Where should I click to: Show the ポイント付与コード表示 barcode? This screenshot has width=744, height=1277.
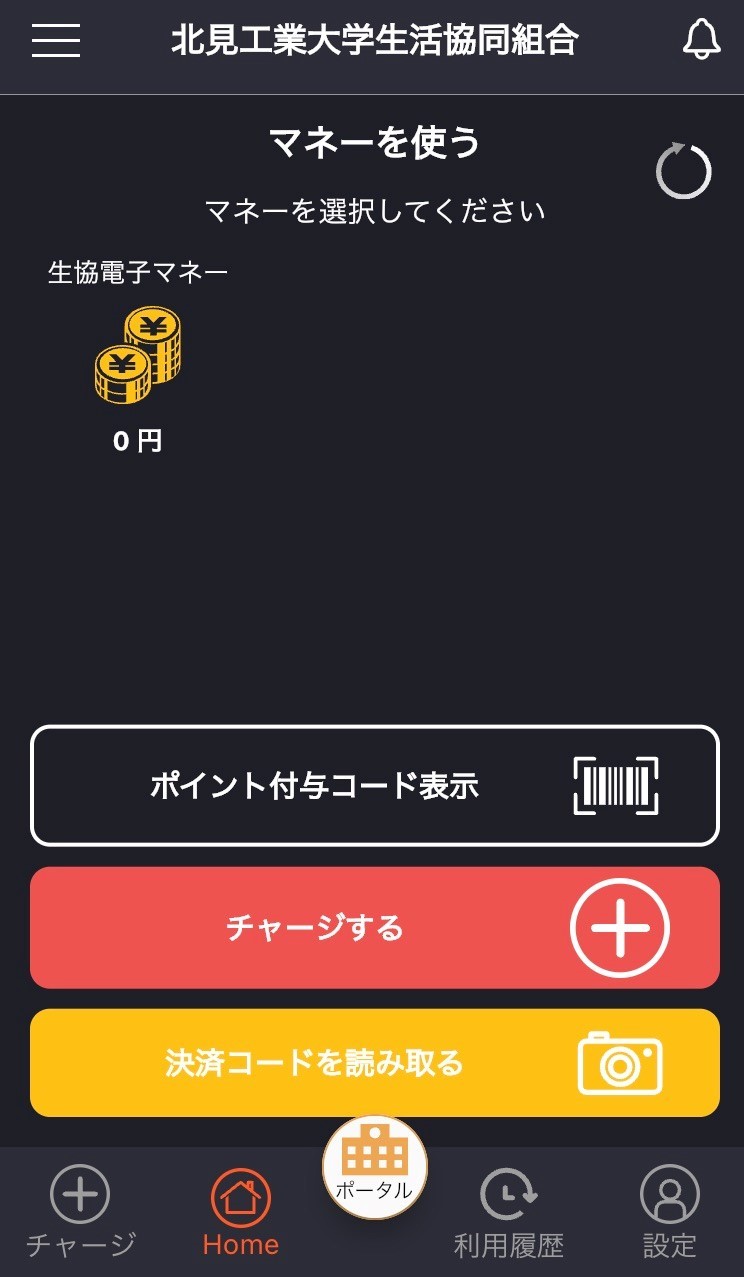tap(375, 786)
